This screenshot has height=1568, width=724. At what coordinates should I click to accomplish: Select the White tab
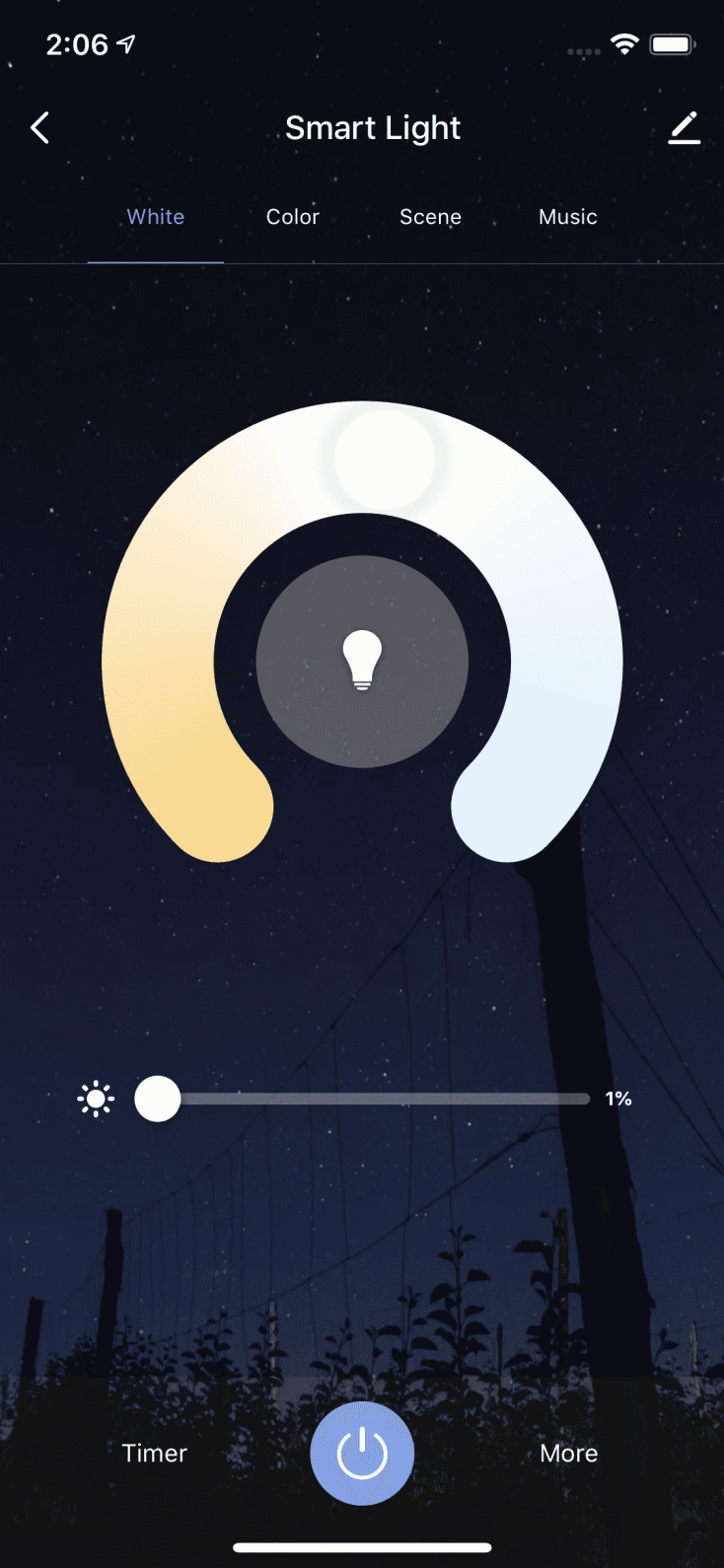(156, 217)
